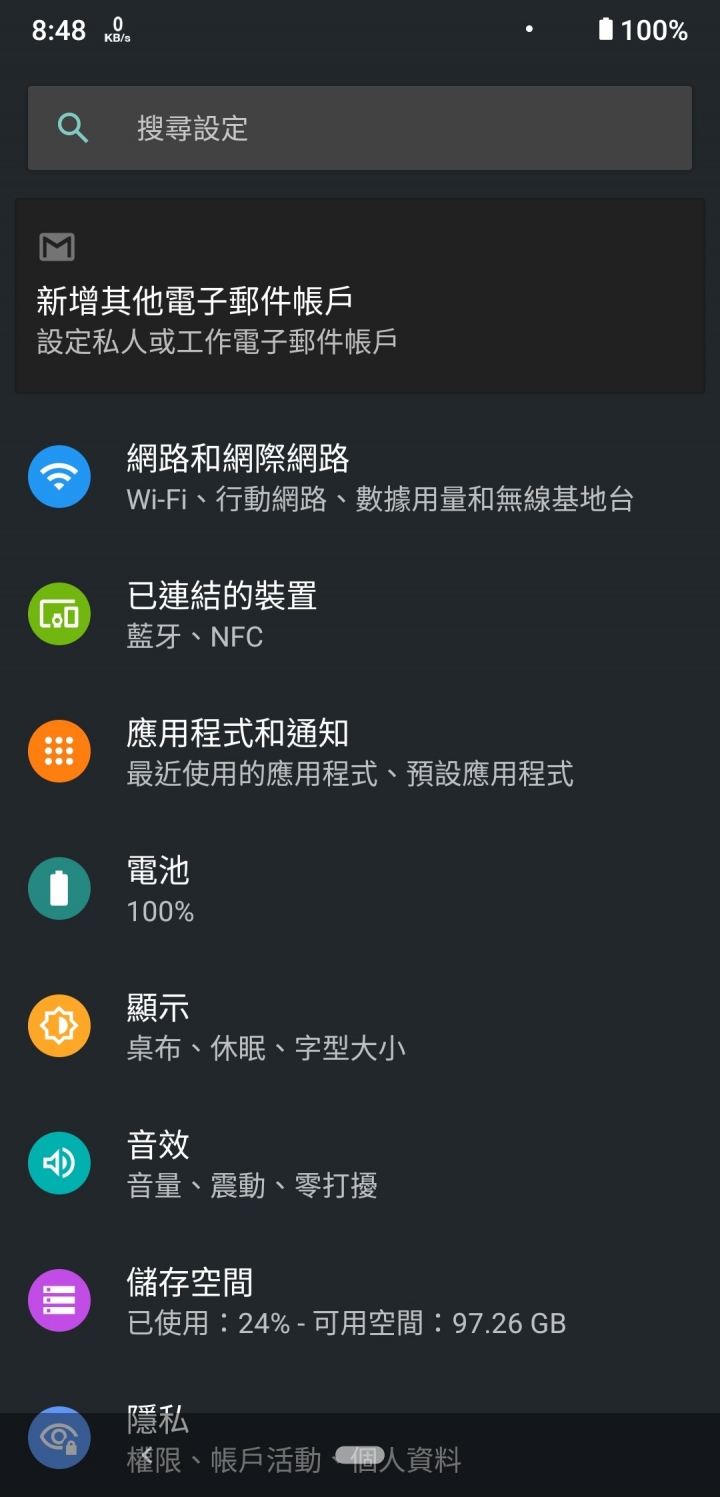Open 電池 settings
This screenshot has height=1497, width=720.
(x=360, y=889)
